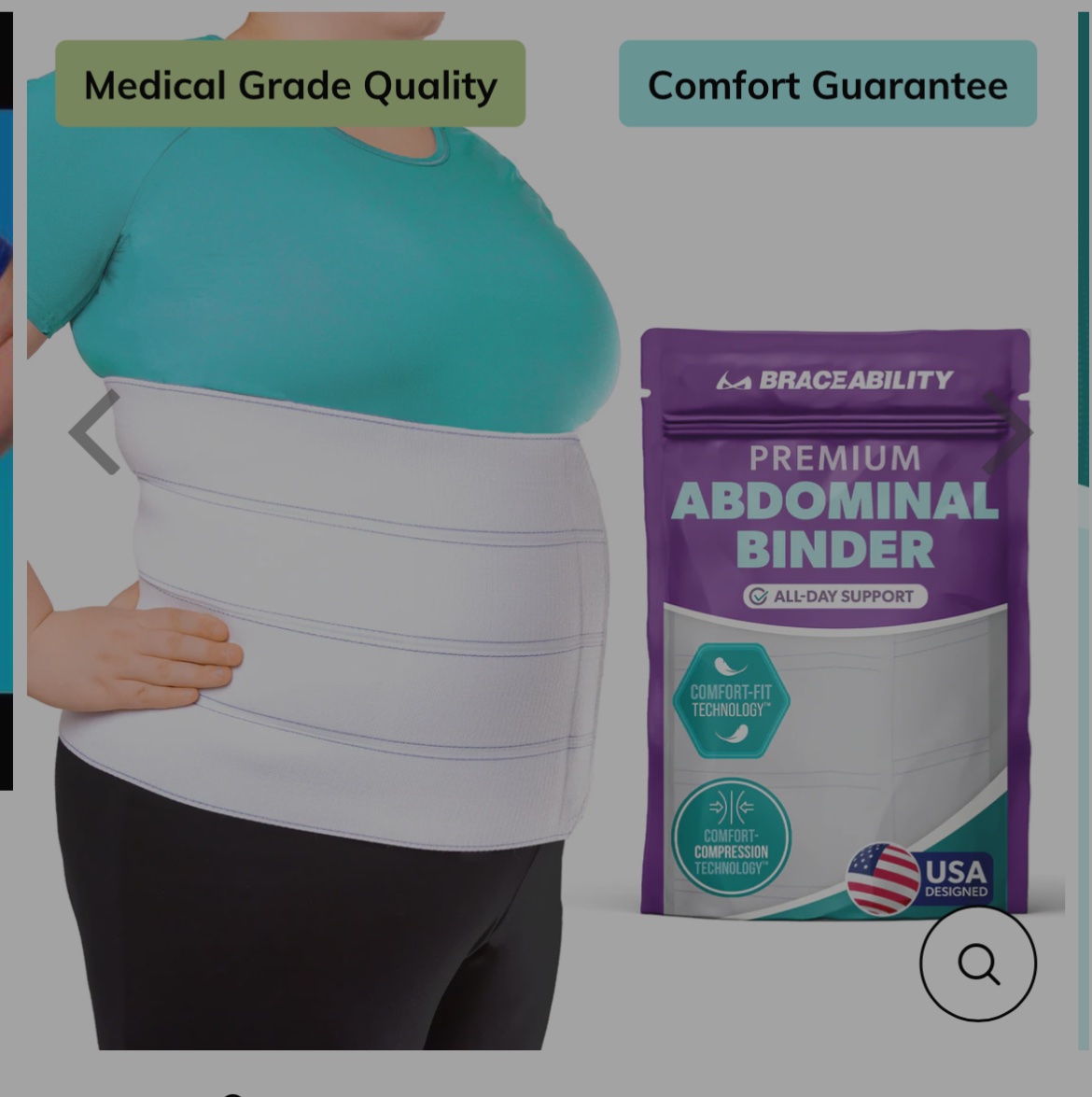1092x1097 pixels.
Task: Tap the magnifier to zoom the image
Action: pos(977,963)
